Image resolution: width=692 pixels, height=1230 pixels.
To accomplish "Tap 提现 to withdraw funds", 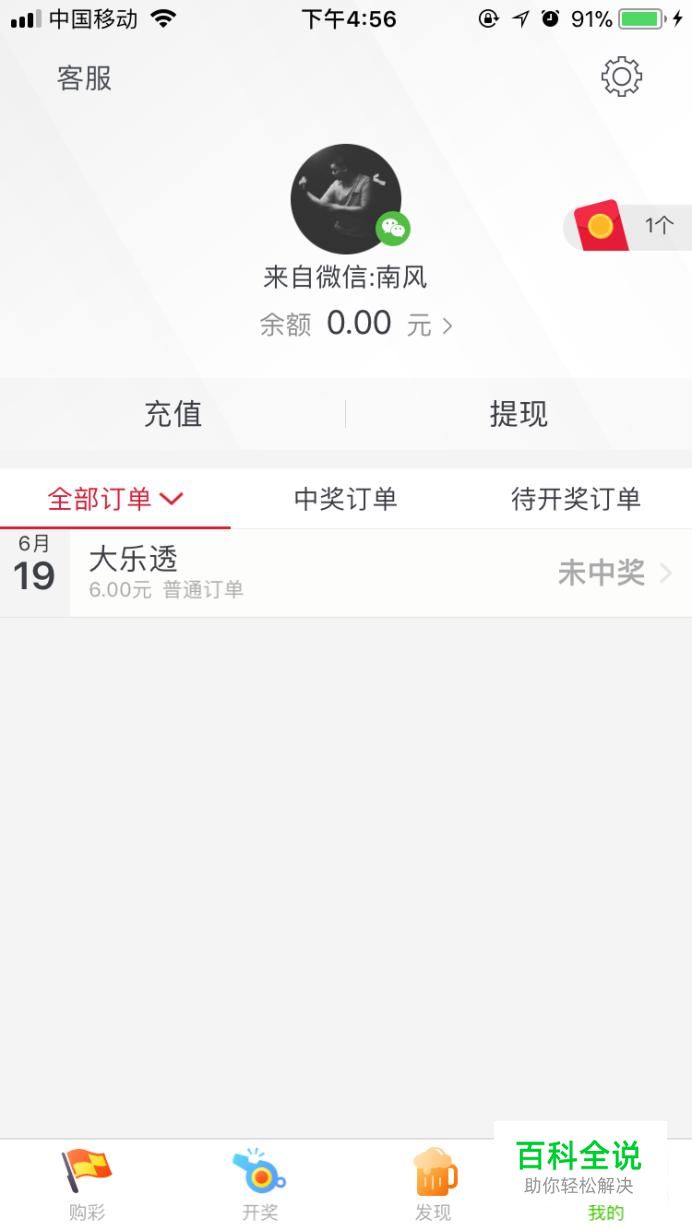I will pos(518,414).
